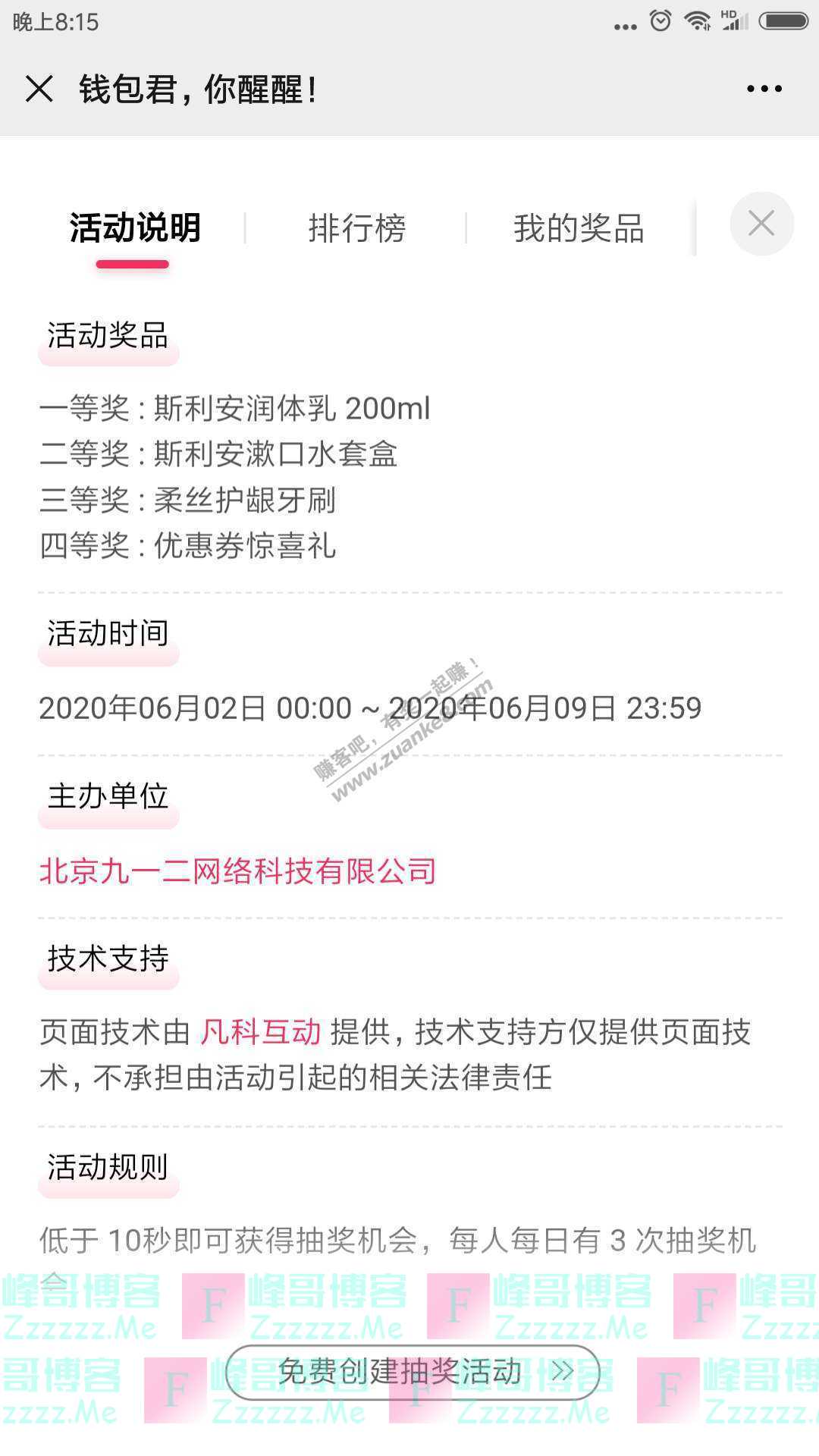Dismiss the panel using the circular X icon
The image size is (819, 1456).
click(x=761, y=224)
